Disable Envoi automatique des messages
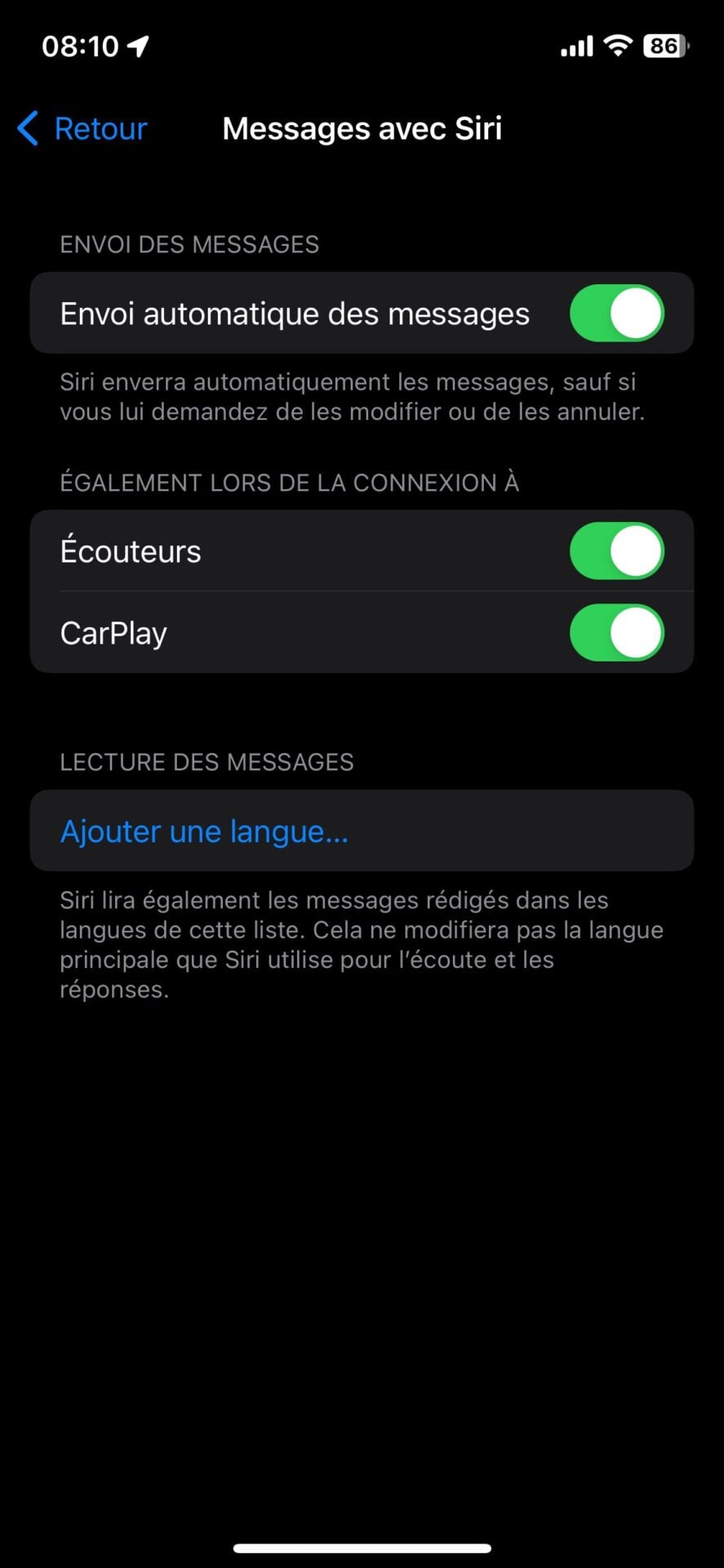Image resolution: width=724 pixels, height=1568 pixels. pos(616,314)
